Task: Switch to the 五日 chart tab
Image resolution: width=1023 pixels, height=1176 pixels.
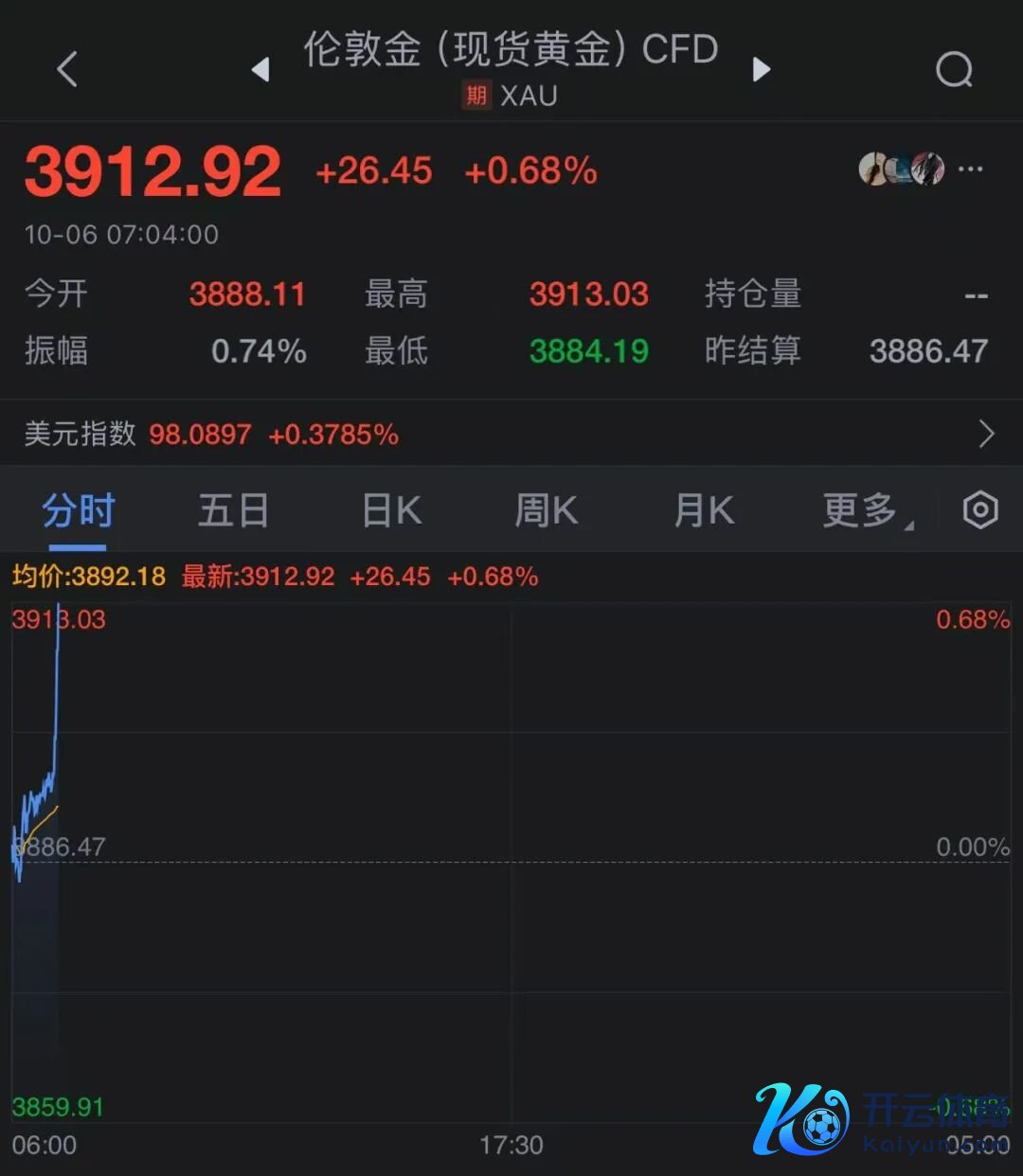Action: [x=233, y=511]
